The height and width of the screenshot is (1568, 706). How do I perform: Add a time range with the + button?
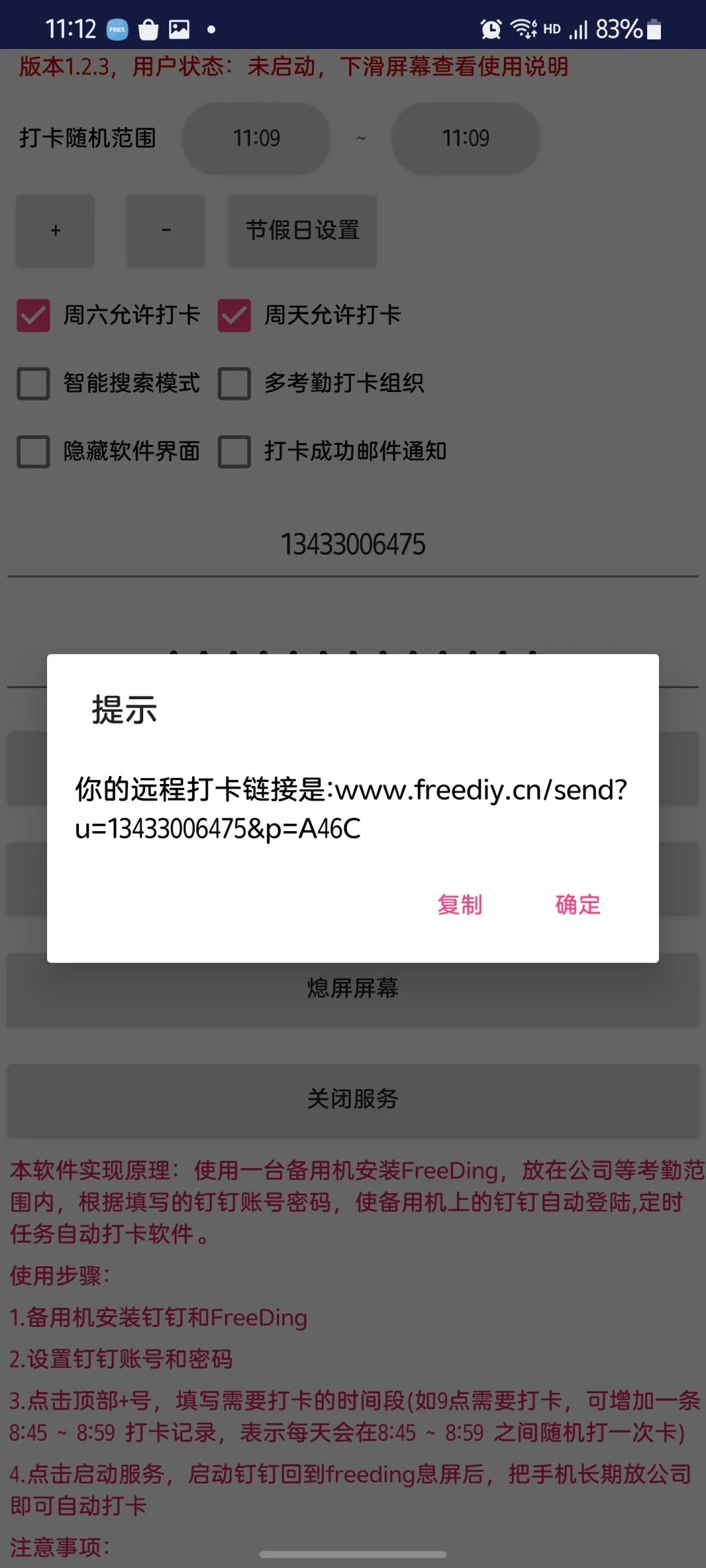pyautogui.click(x=56, y=231)
